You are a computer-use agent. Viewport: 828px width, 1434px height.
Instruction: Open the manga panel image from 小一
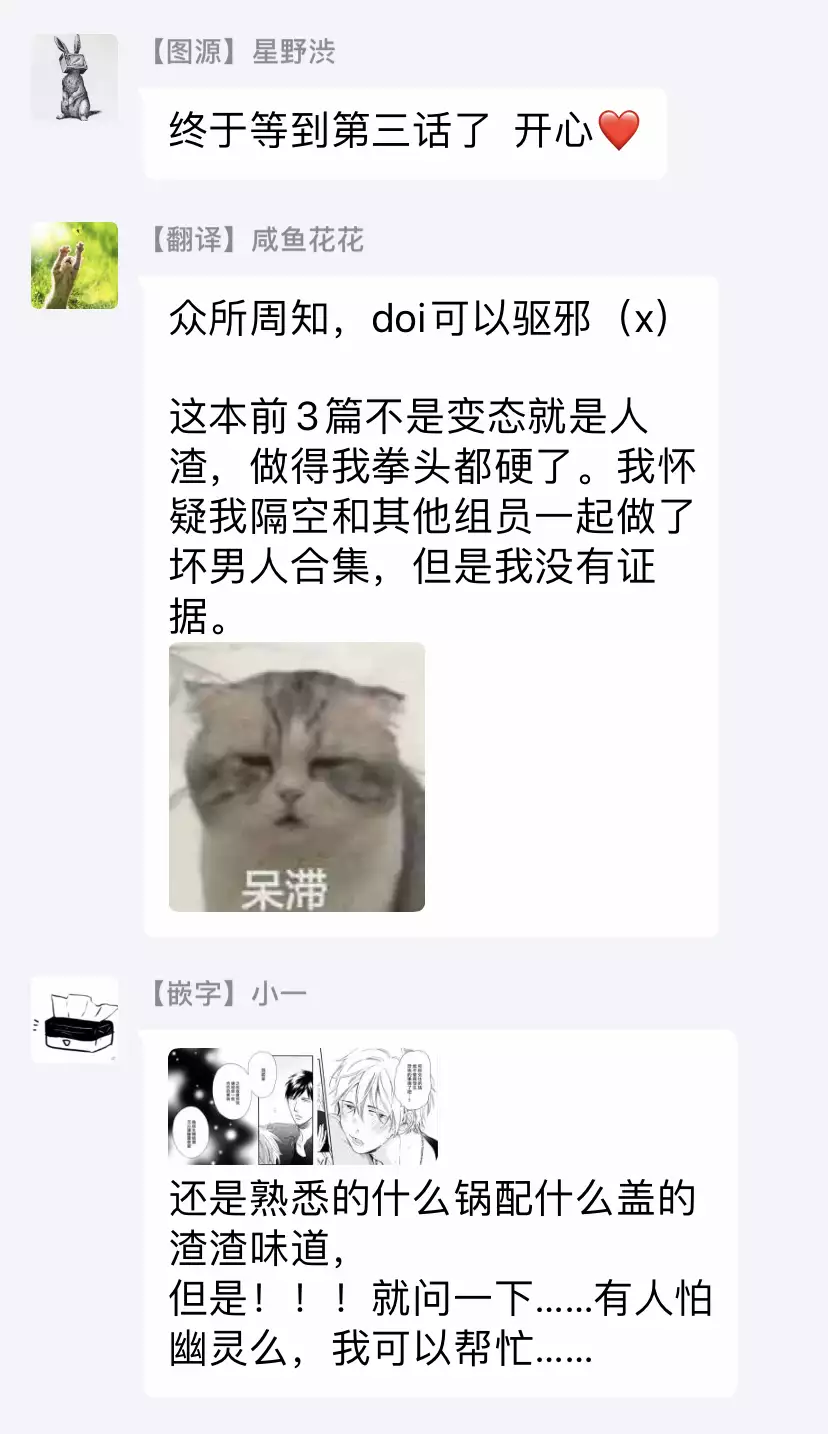[x=302, y=1106]
